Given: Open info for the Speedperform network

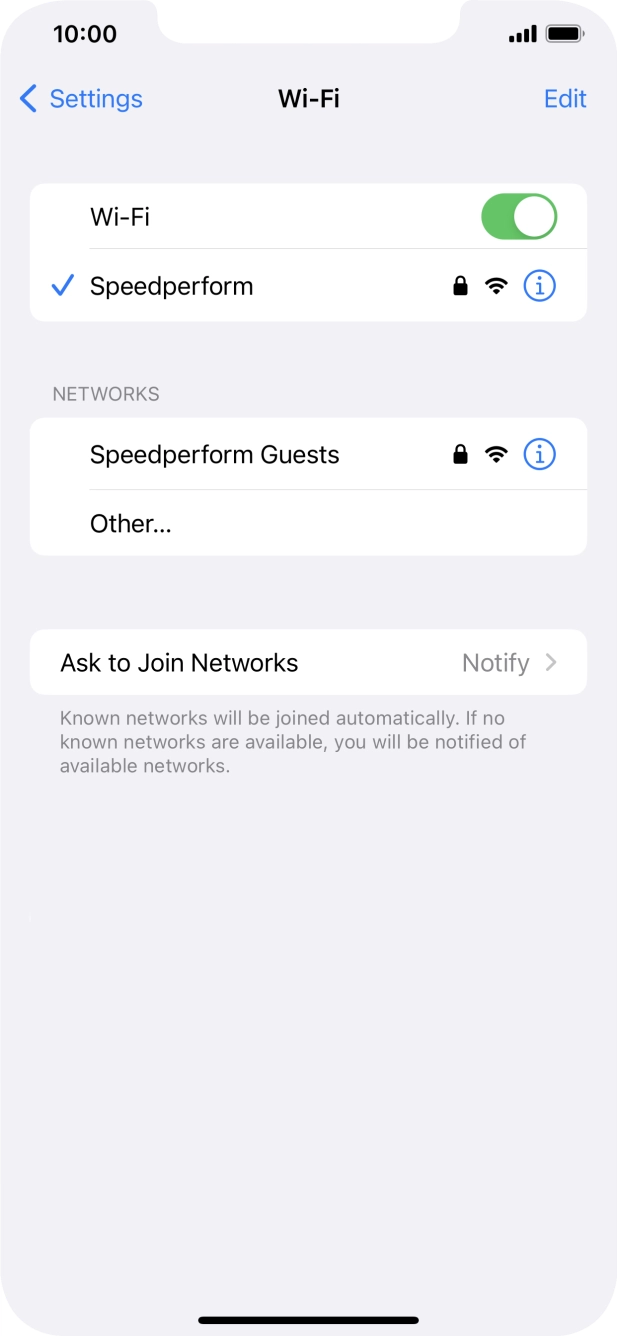Looking at the screenshot, I should (539, 286).
